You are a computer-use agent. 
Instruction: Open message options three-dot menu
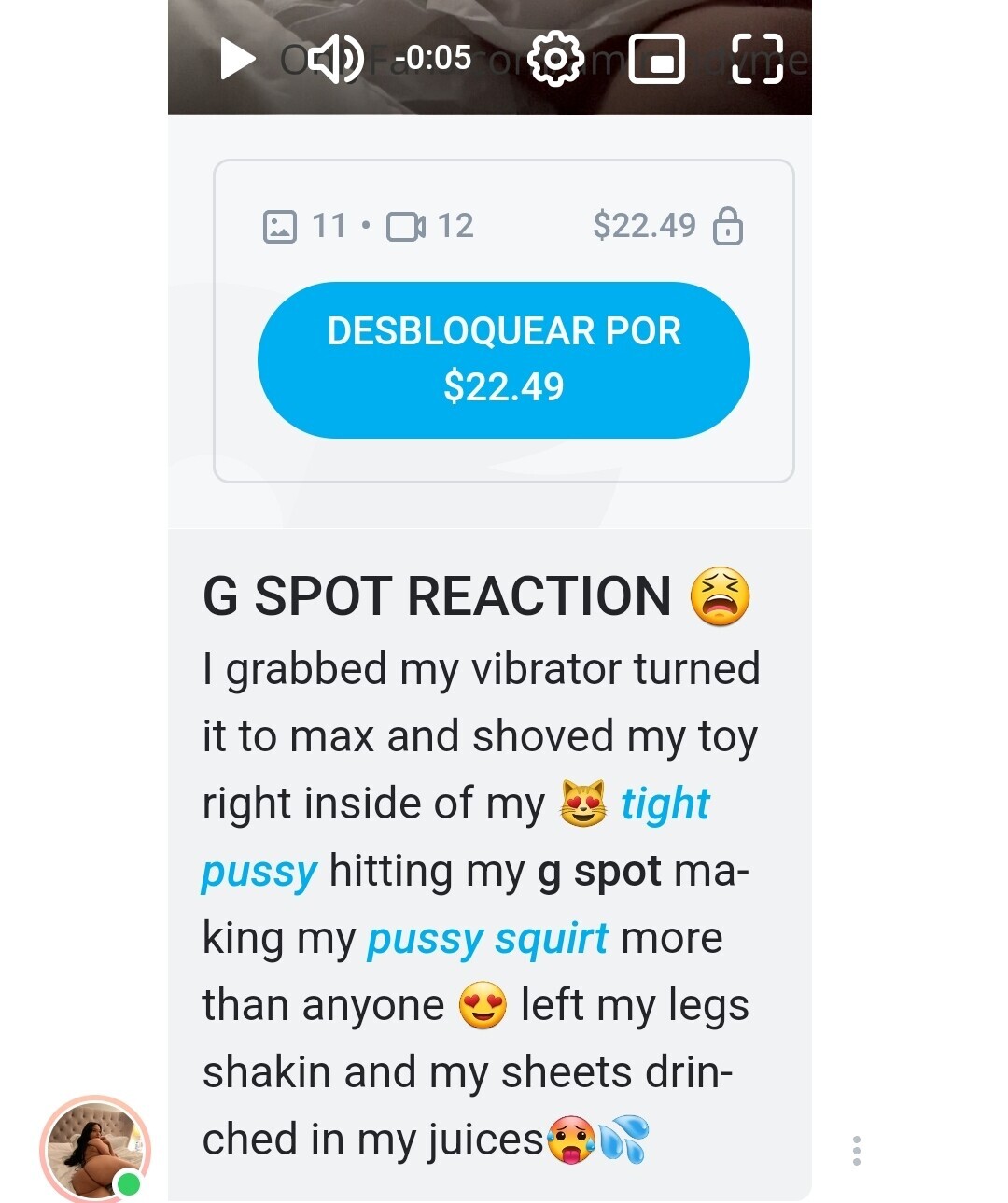pyautogui.click(x=856, y=1150)
